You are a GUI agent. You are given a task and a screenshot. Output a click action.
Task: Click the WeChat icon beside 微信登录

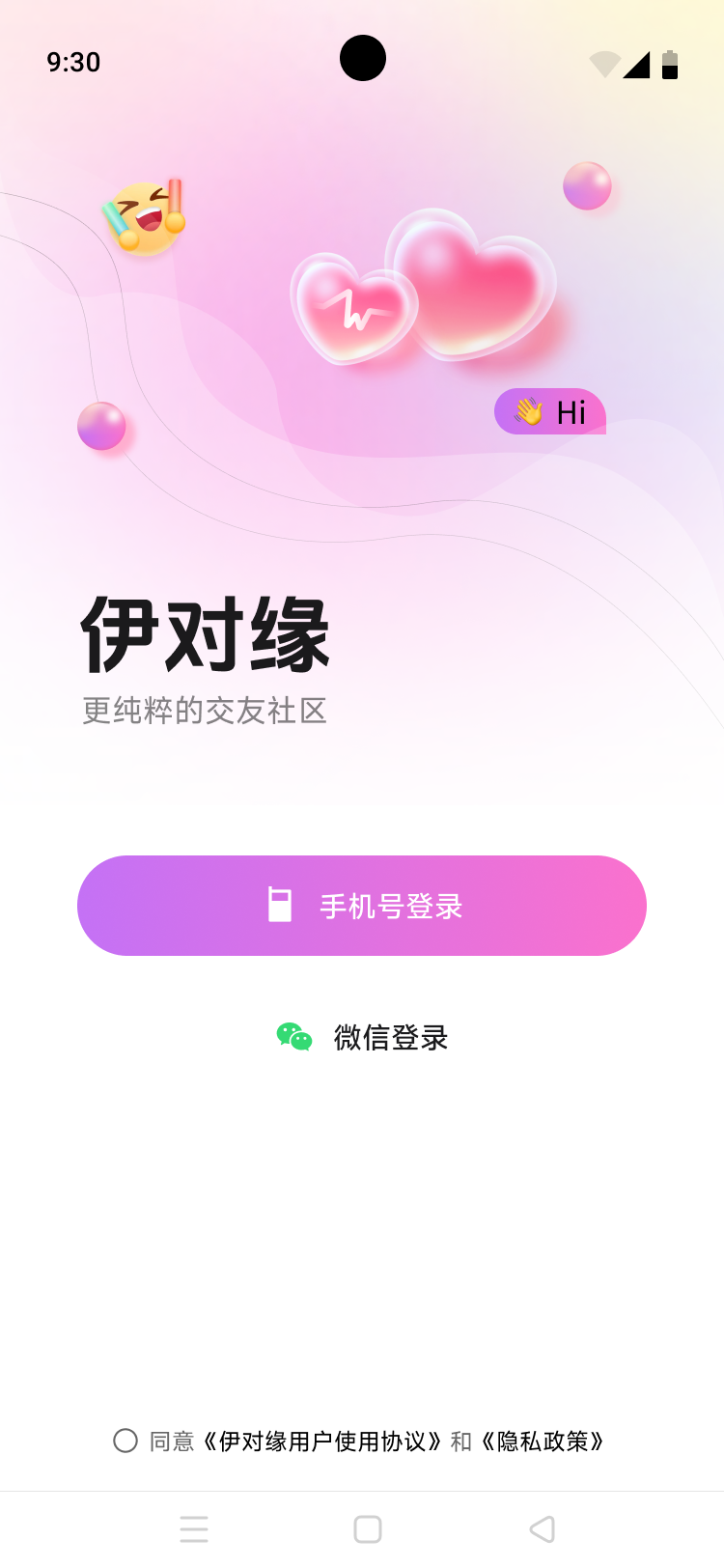[293, 1037]
